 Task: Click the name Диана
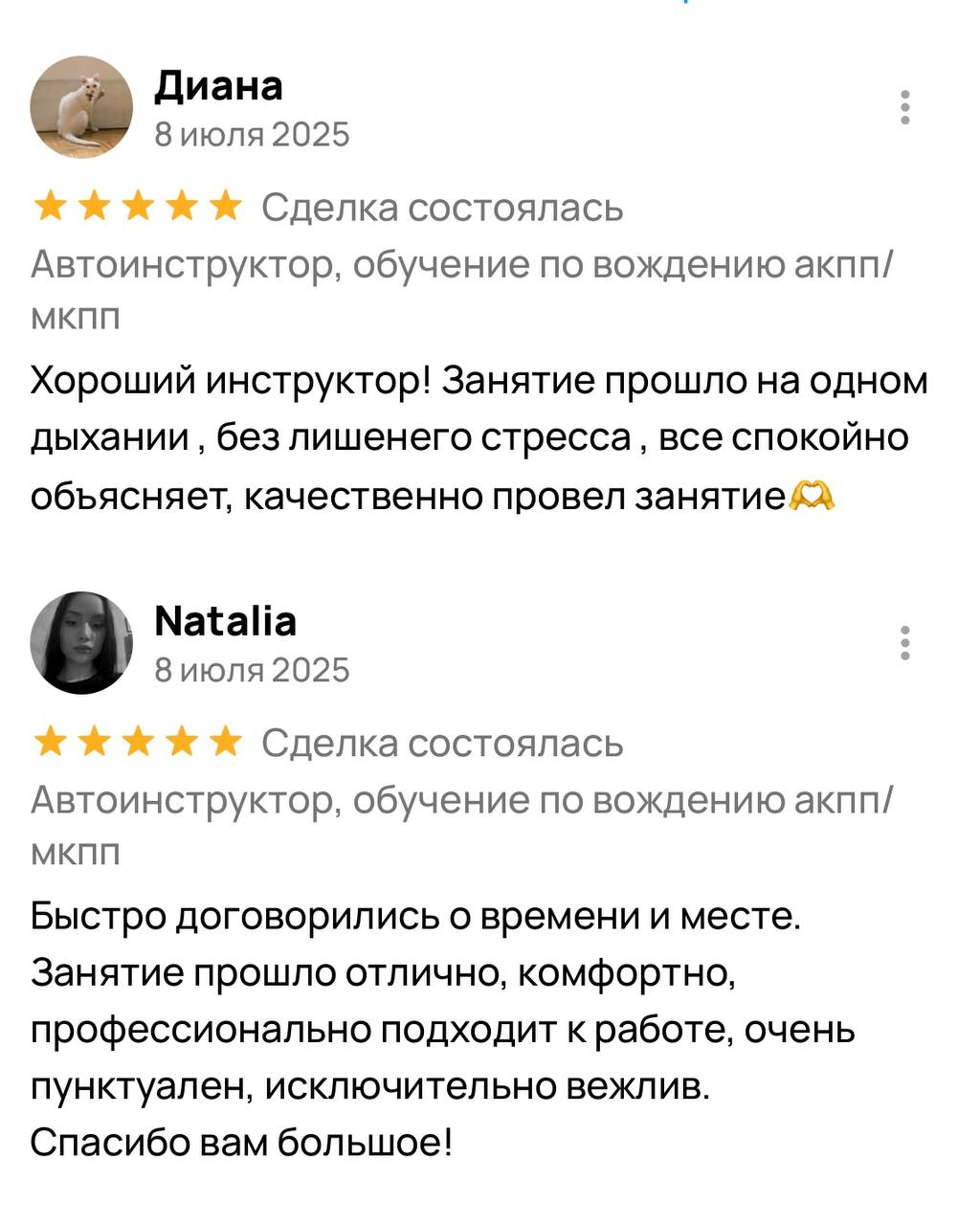218,86
